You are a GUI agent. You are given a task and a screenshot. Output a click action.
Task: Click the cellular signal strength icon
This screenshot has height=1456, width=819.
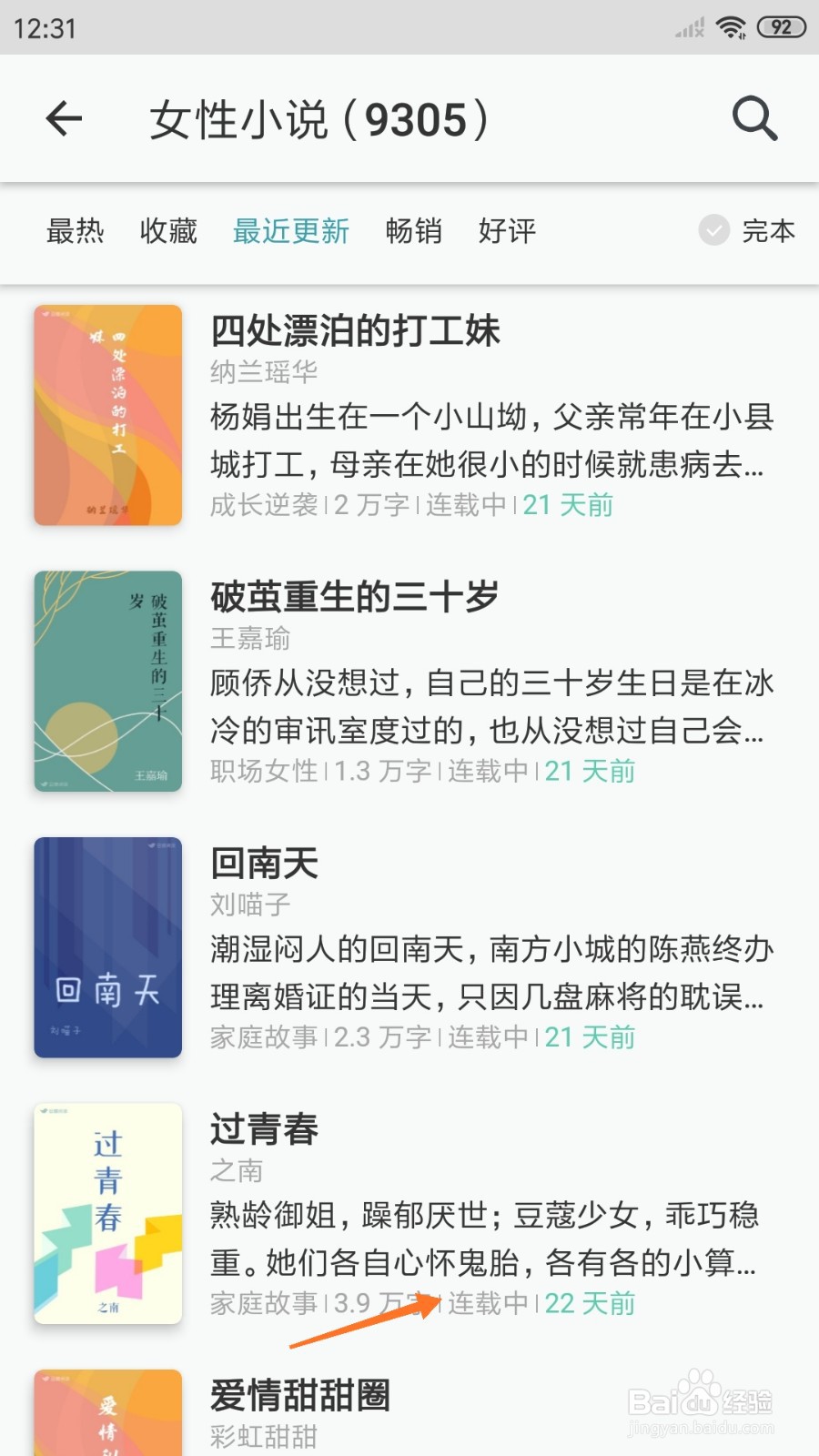tap(688, 27)
